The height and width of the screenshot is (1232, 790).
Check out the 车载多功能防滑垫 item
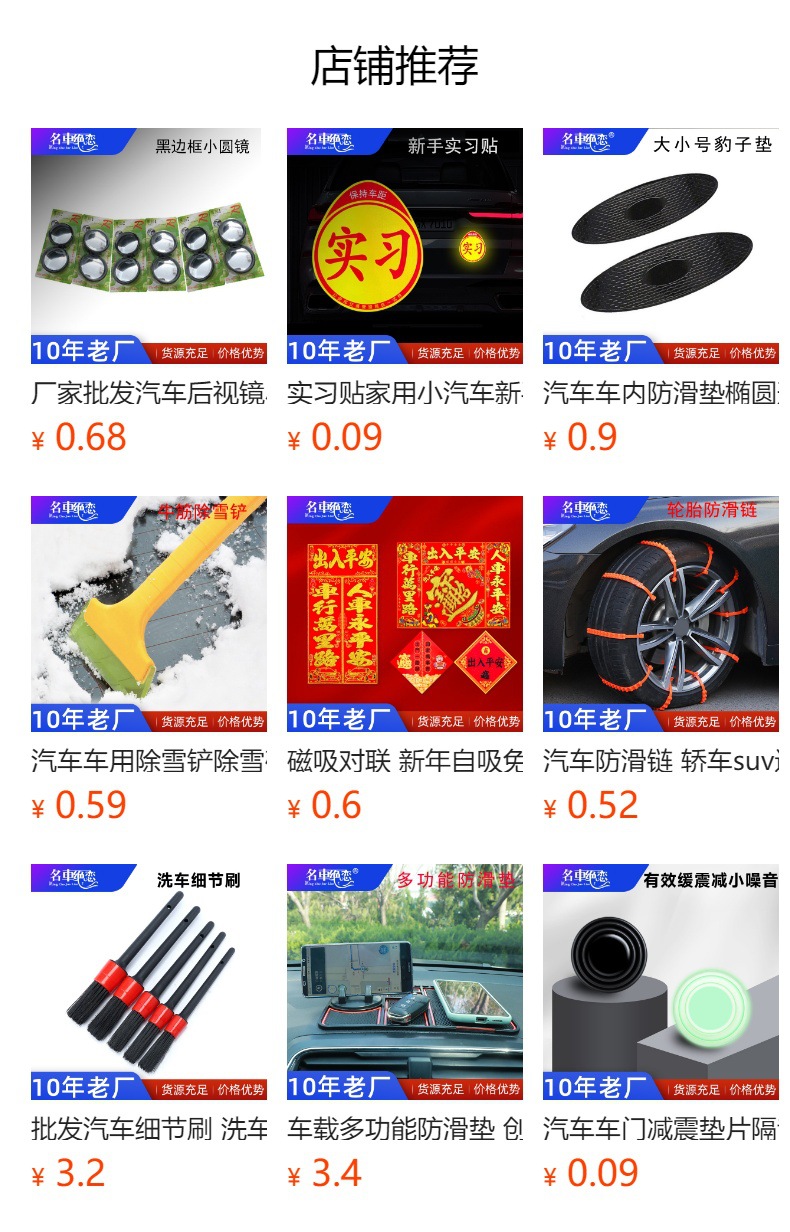[405, 1029]
